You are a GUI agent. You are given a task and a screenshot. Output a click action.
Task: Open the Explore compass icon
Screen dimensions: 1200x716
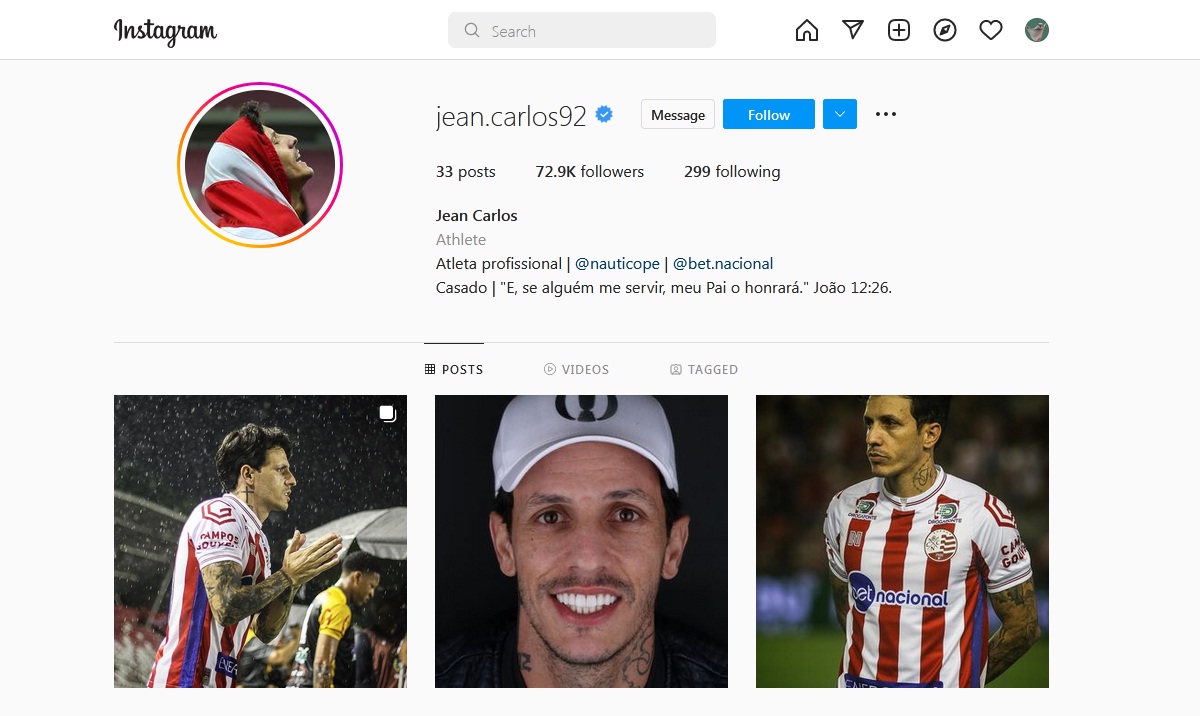[x=945, y=31]
